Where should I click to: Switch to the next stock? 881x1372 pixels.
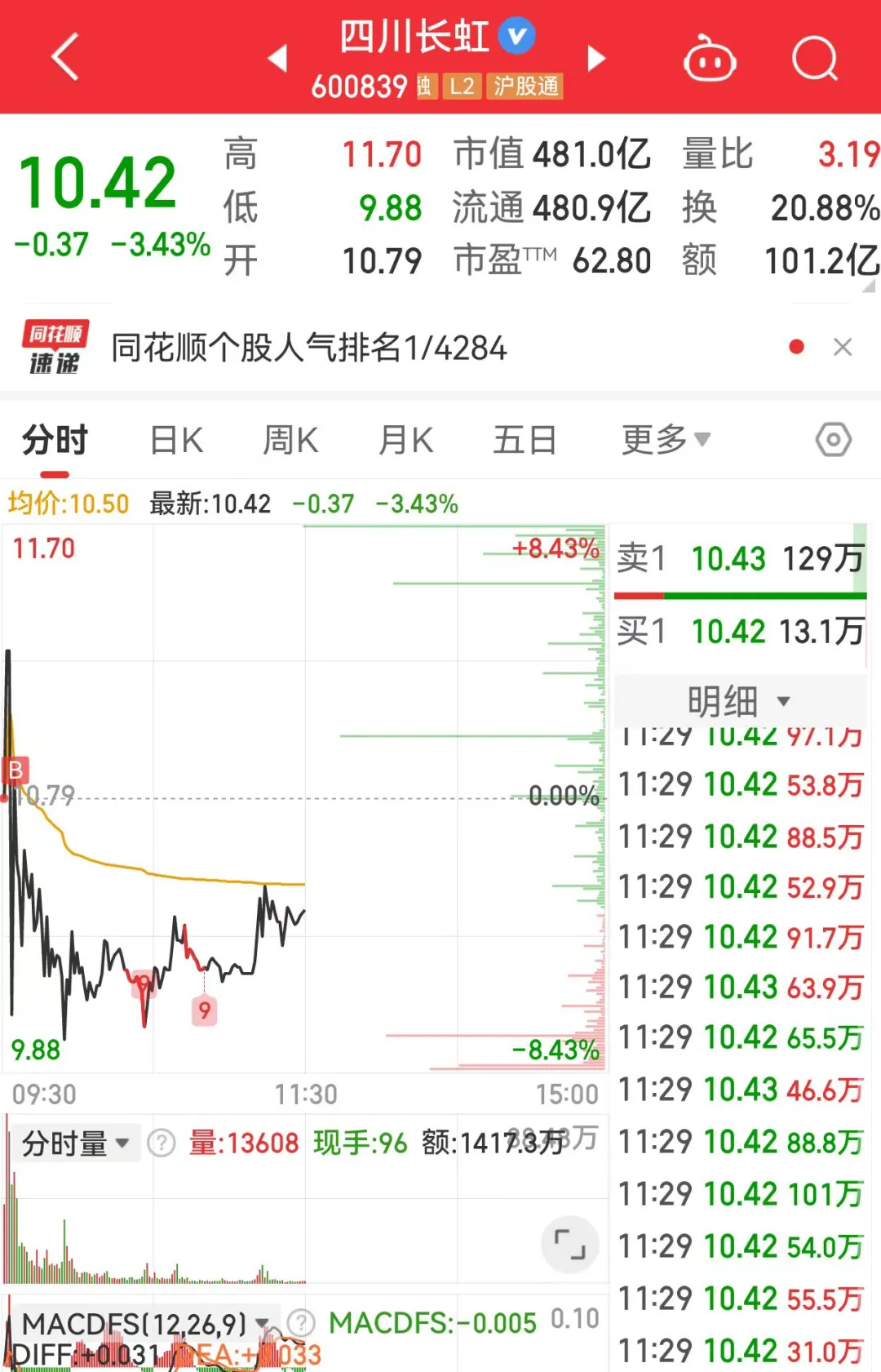click(596, 58)
